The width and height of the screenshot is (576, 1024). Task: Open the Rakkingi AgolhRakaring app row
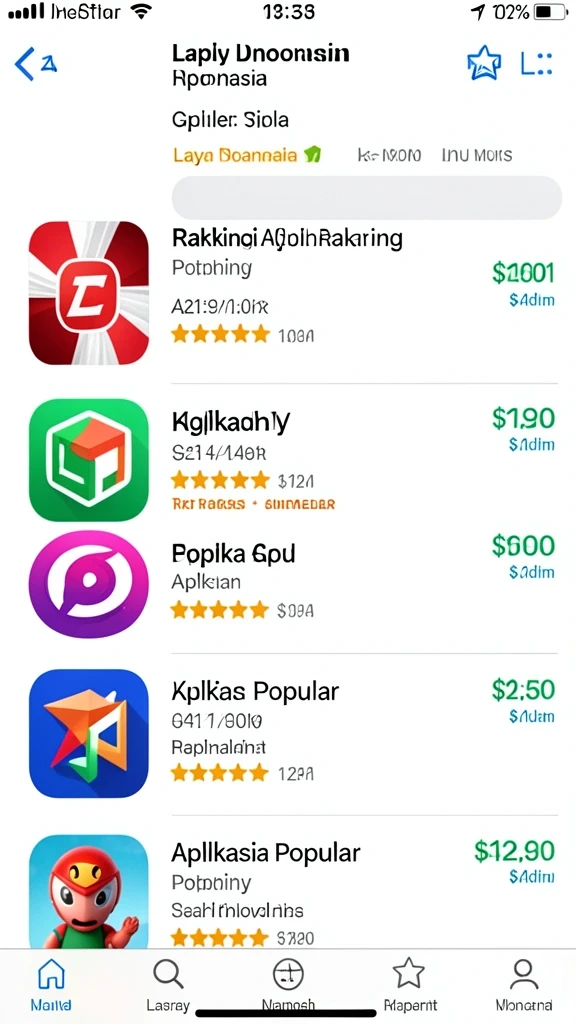point(293,293)
